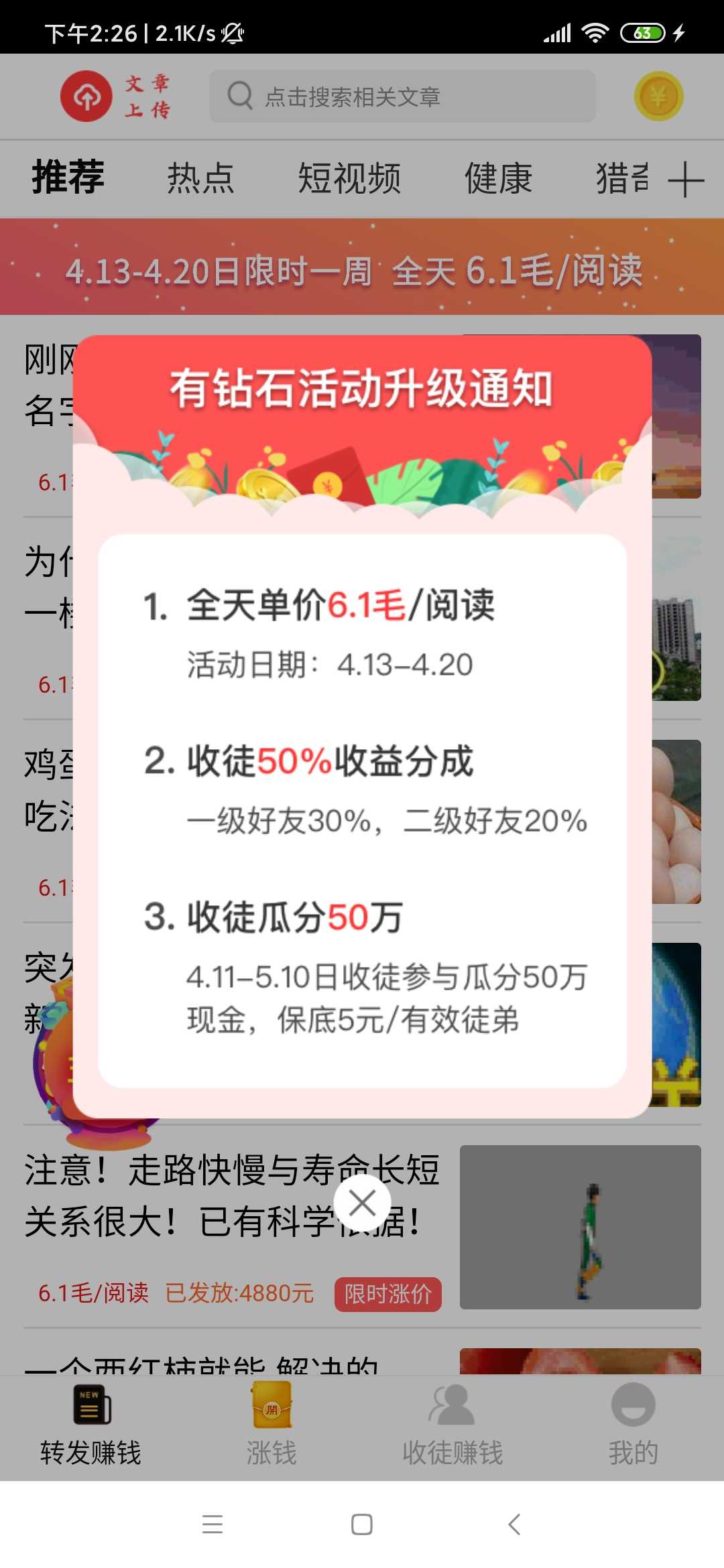Viewport: 724px width, 1568px height.
Task: Open the gold yuan coin icon
Action: click(x=658, y=96)
